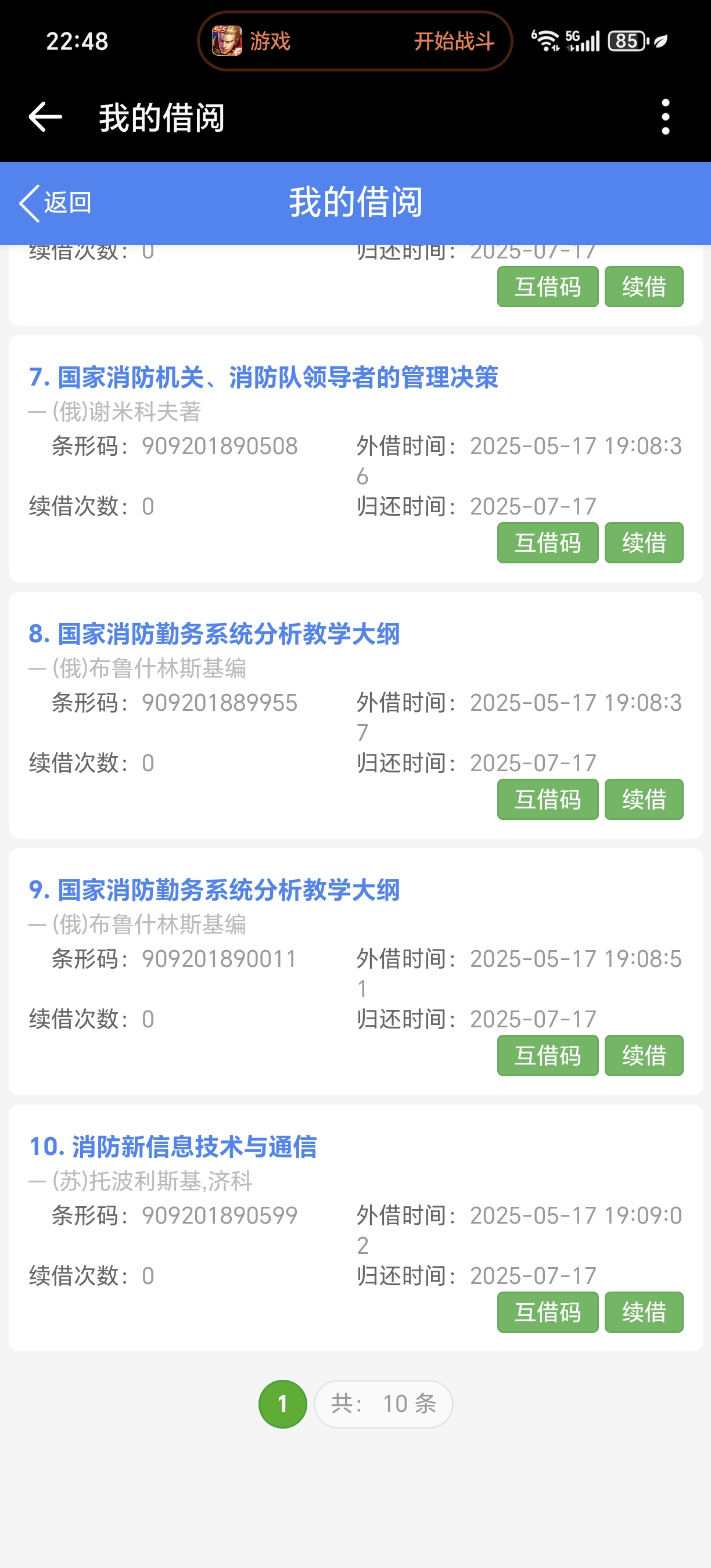Tap 返回 in the blue header

tap(56, 203)
